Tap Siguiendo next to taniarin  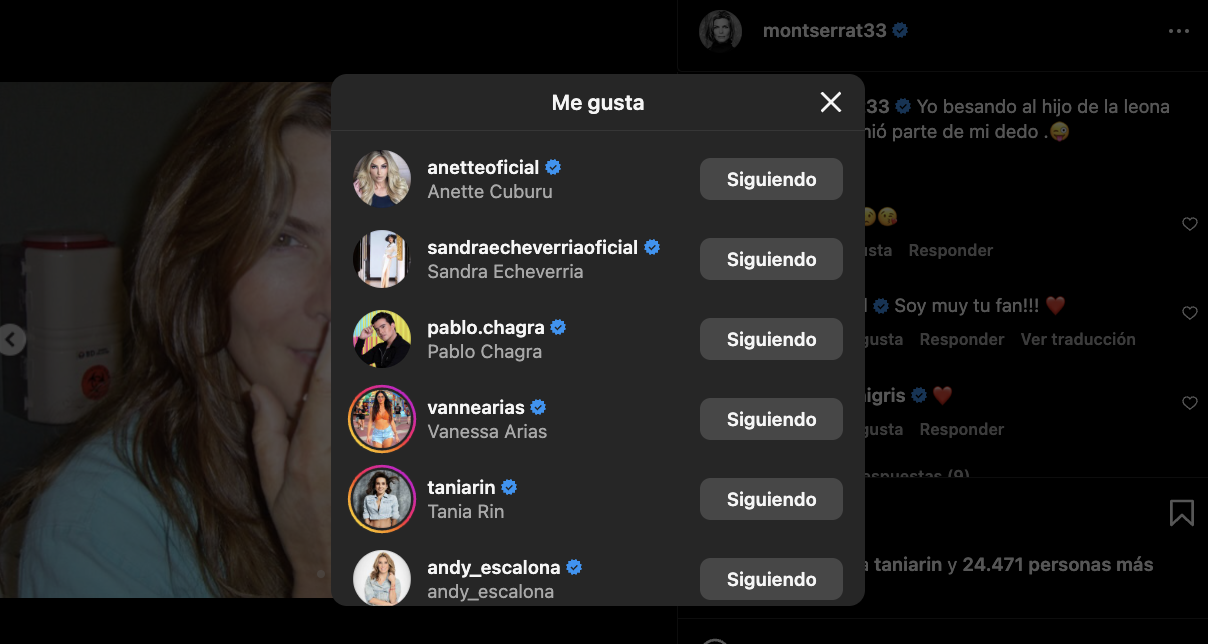(771, 500)
